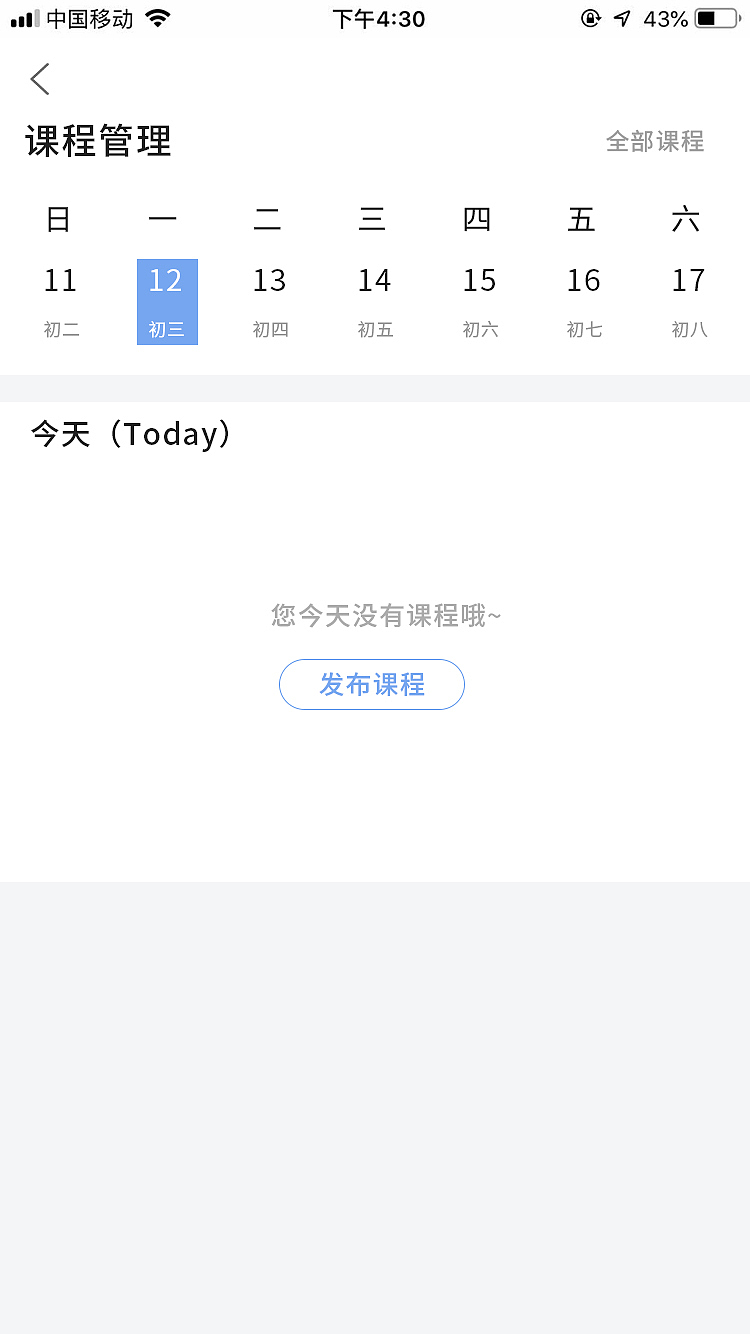Tap the 今天（Today）section header
This screenshot has width=750, height=1334.
coord(131,433)
